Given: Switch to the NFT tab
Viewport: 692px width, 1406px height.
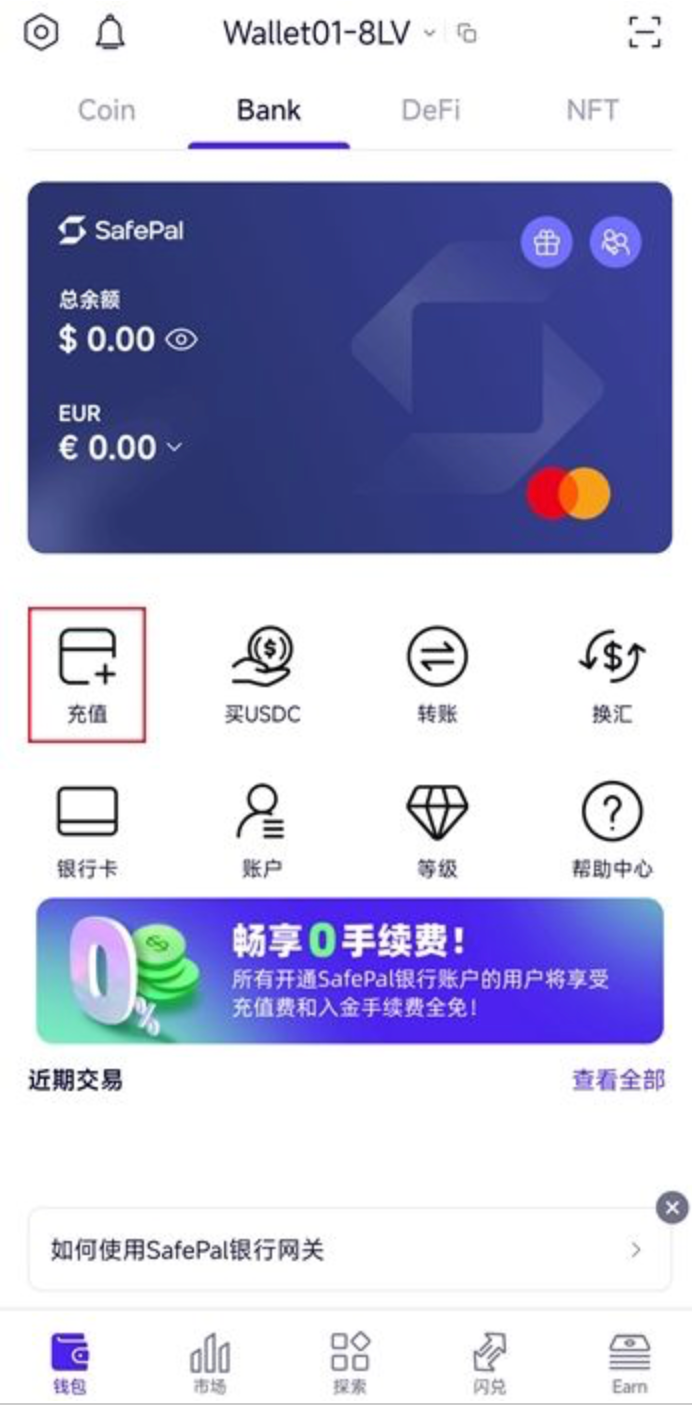Looking at the screenshot, I should tap(592, 110).
